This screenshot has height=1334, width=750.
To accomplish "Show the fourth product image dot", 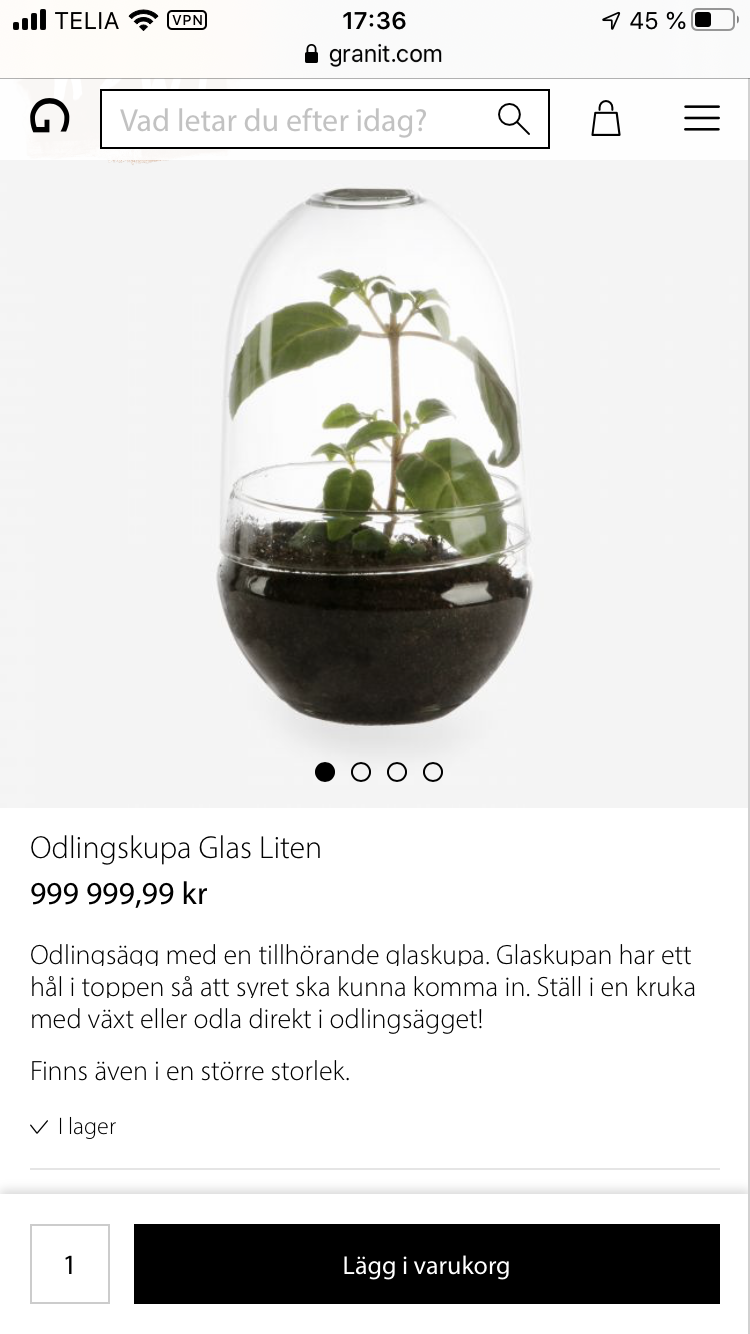I will coord(433,772).
